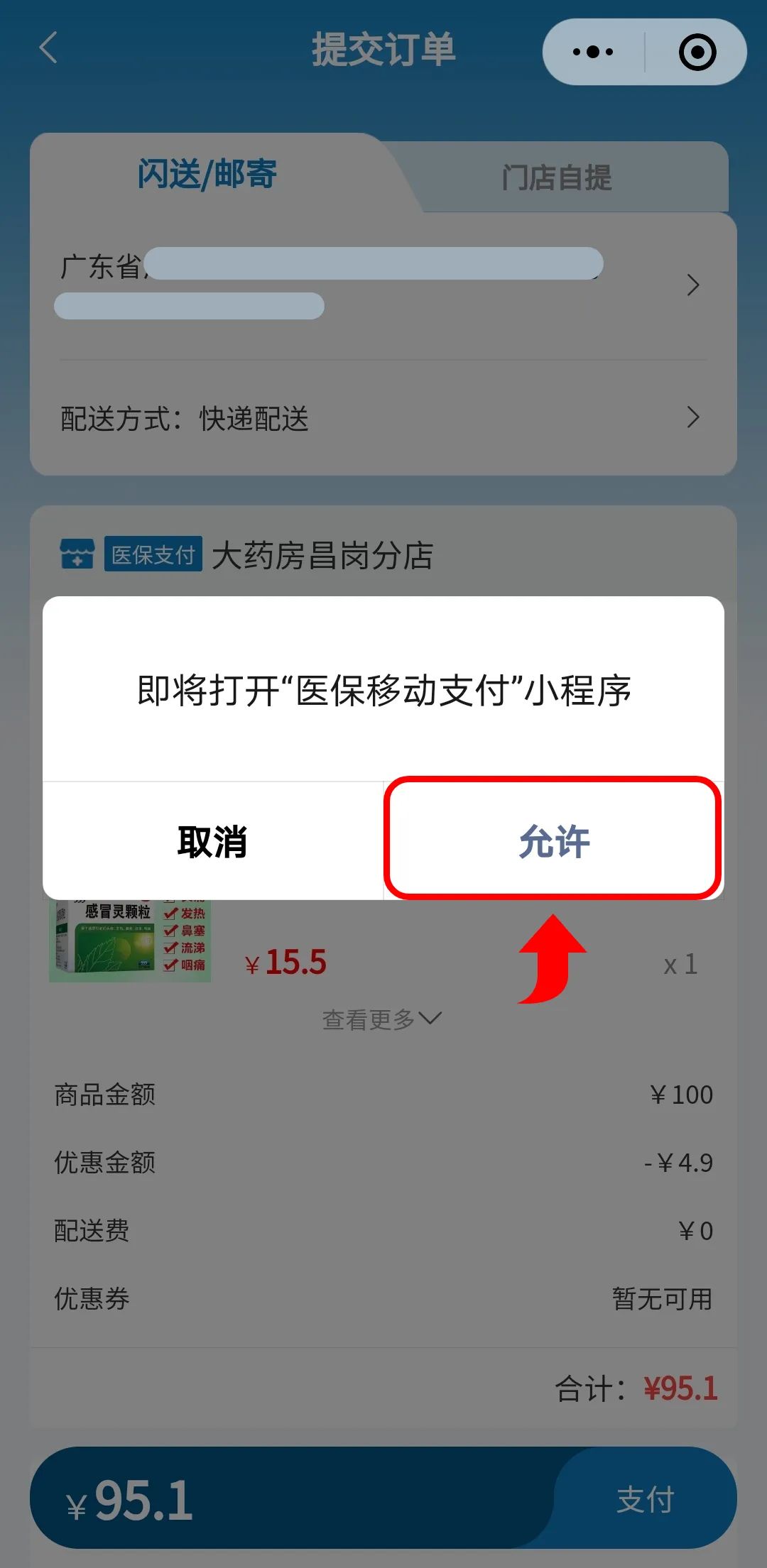Expand 查看更多 items

click(x=382, y=1020)
